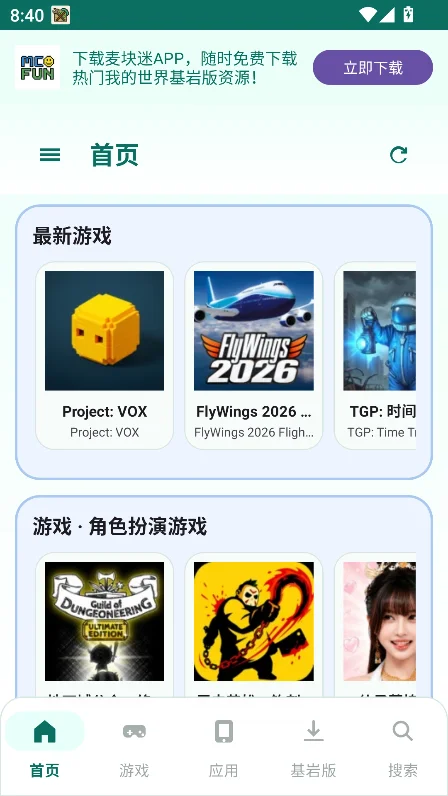The width and height of the screenshot is (448, 796).
Task: Open the Guild of Dungeoneering card
Action: (x=105, y=624)
